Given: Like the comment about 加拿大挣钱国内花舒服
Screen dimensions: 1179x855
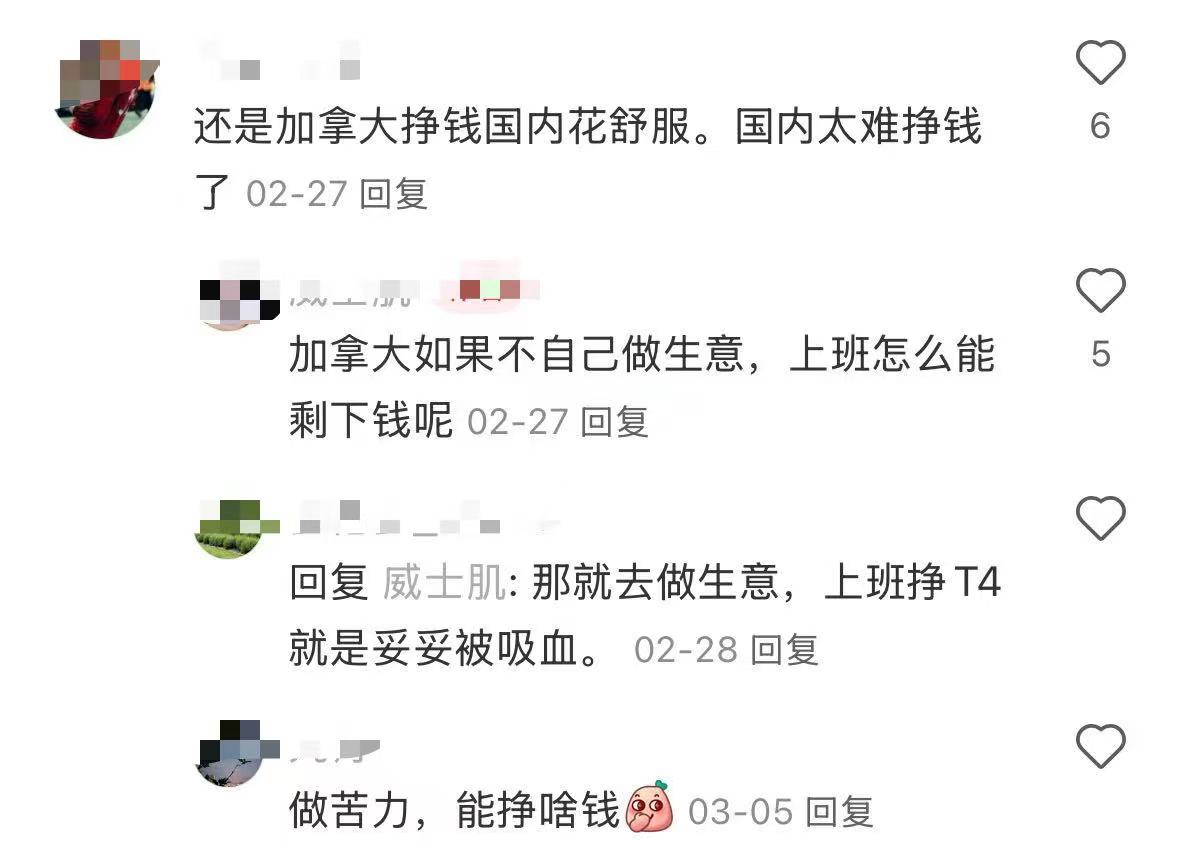Looking at the screenshot, I should [1100, 63].
